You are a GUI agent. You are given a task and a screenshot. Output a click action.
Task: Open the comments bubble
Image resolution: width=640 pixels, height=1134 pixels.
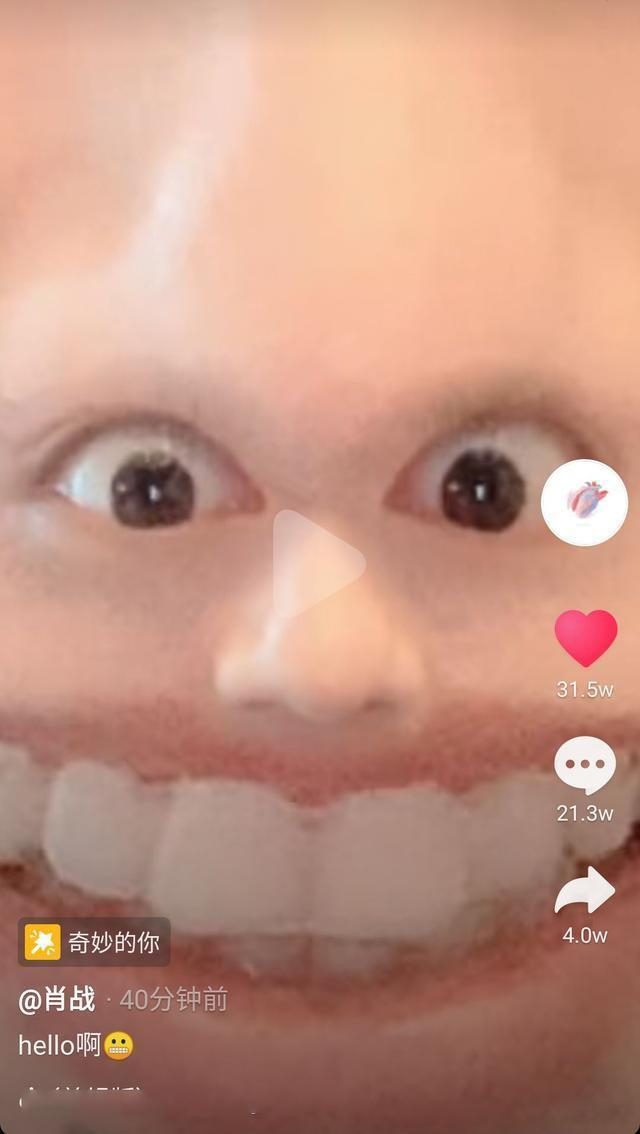tap(585, 766)
